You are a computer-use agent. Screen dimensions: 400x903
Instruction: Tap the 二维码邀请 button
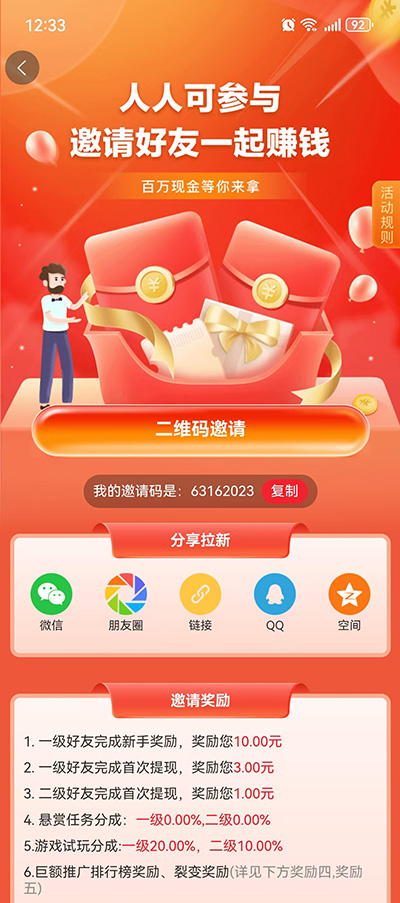200,429
